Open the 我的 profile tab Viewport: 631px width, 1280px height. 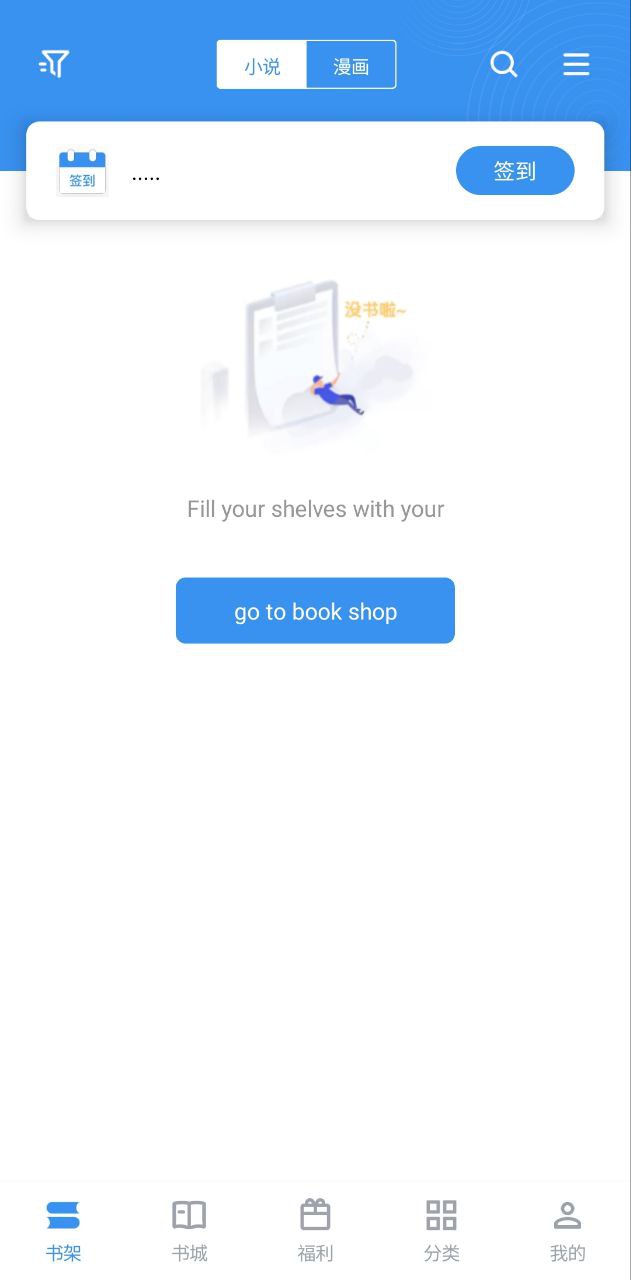click(x=567, y=1231)
